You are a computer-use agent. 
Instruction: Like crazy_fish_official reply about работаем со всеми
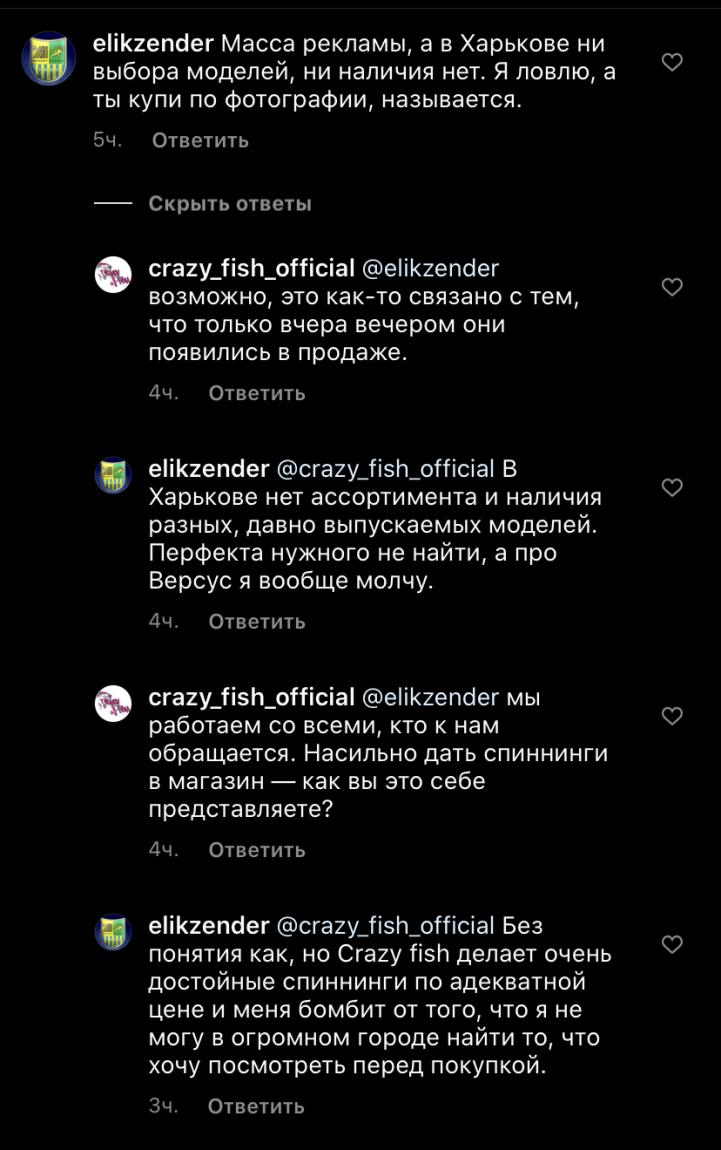pos(673,716)
